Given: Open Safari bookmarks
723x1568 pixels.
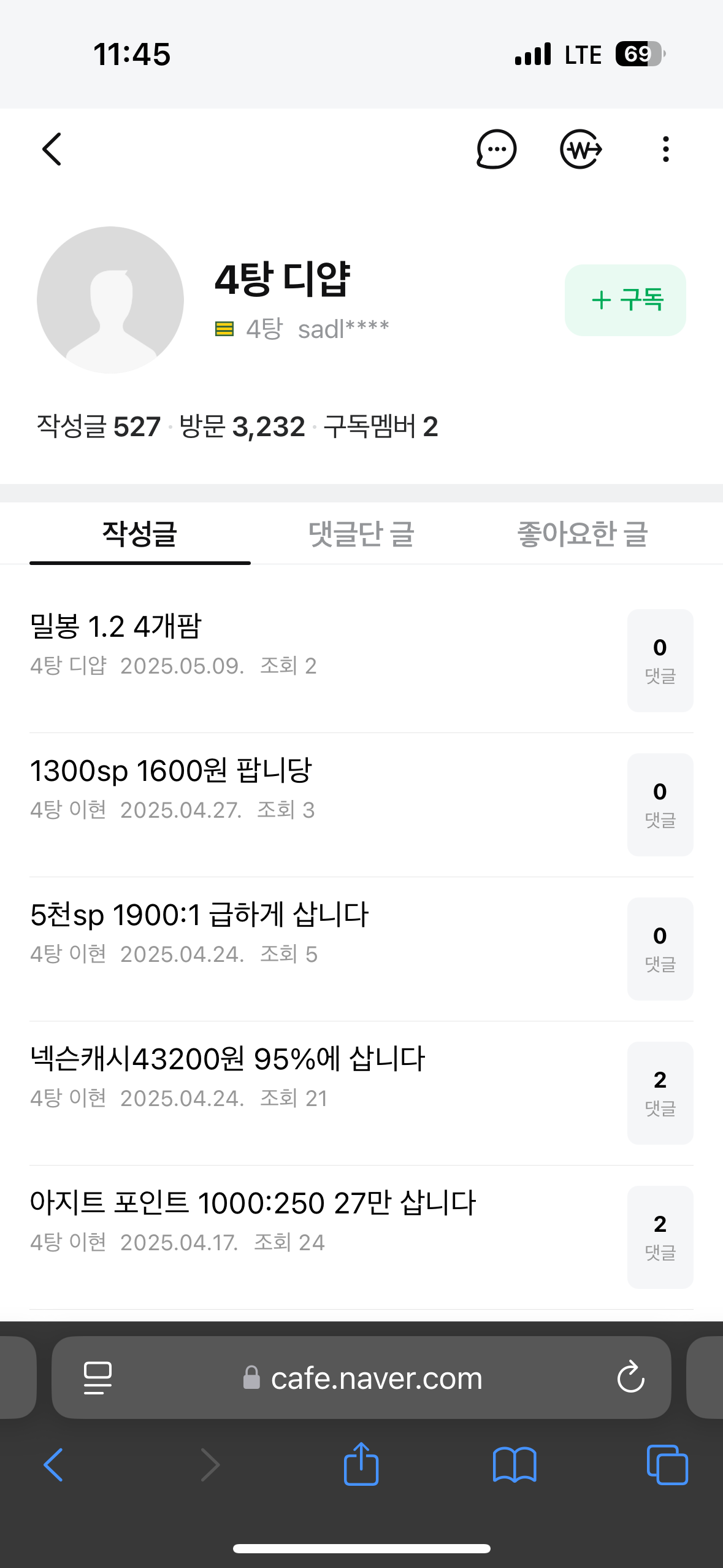Looking at the screenshot, I should [x=515, y=1464].
